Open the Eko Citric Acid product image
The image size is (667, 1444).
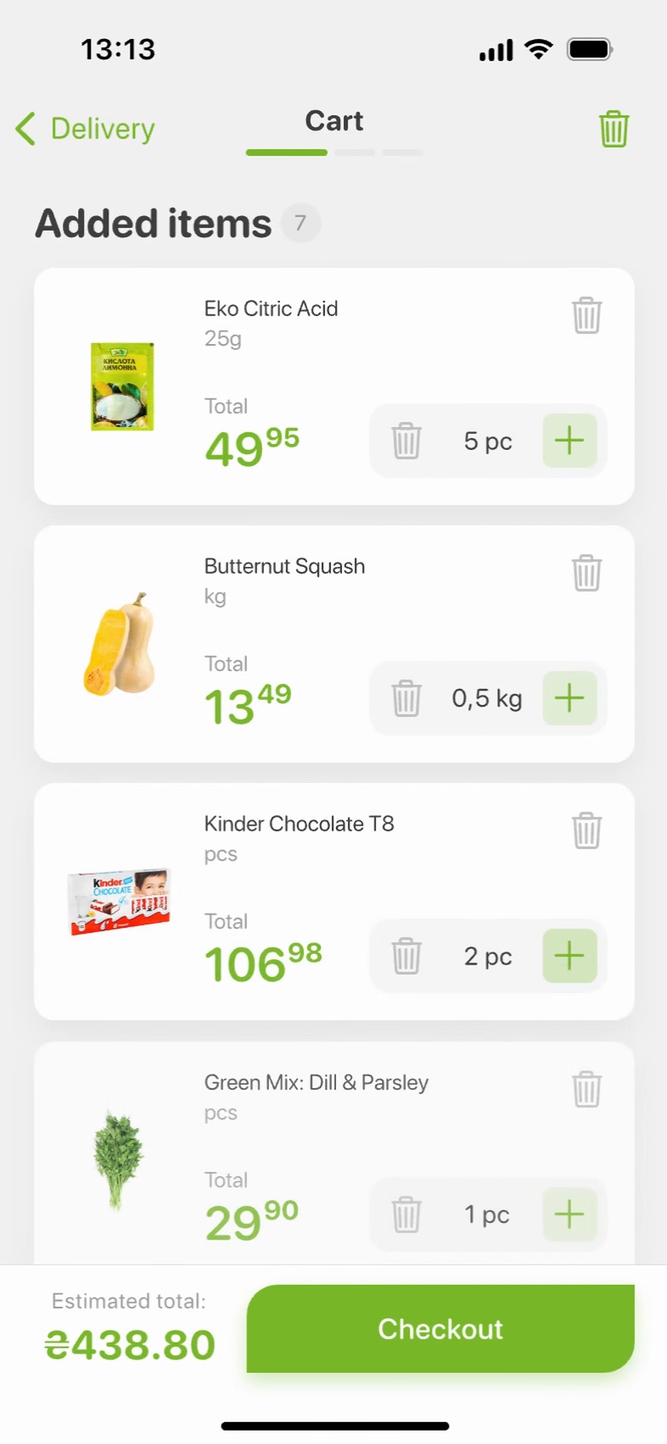[x=122, y=386]
